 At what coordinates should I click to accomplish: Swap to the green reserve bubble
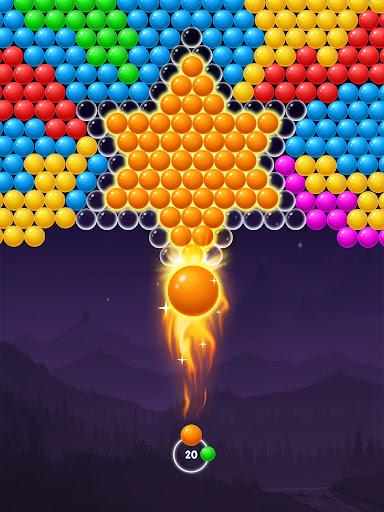[208, 454]
